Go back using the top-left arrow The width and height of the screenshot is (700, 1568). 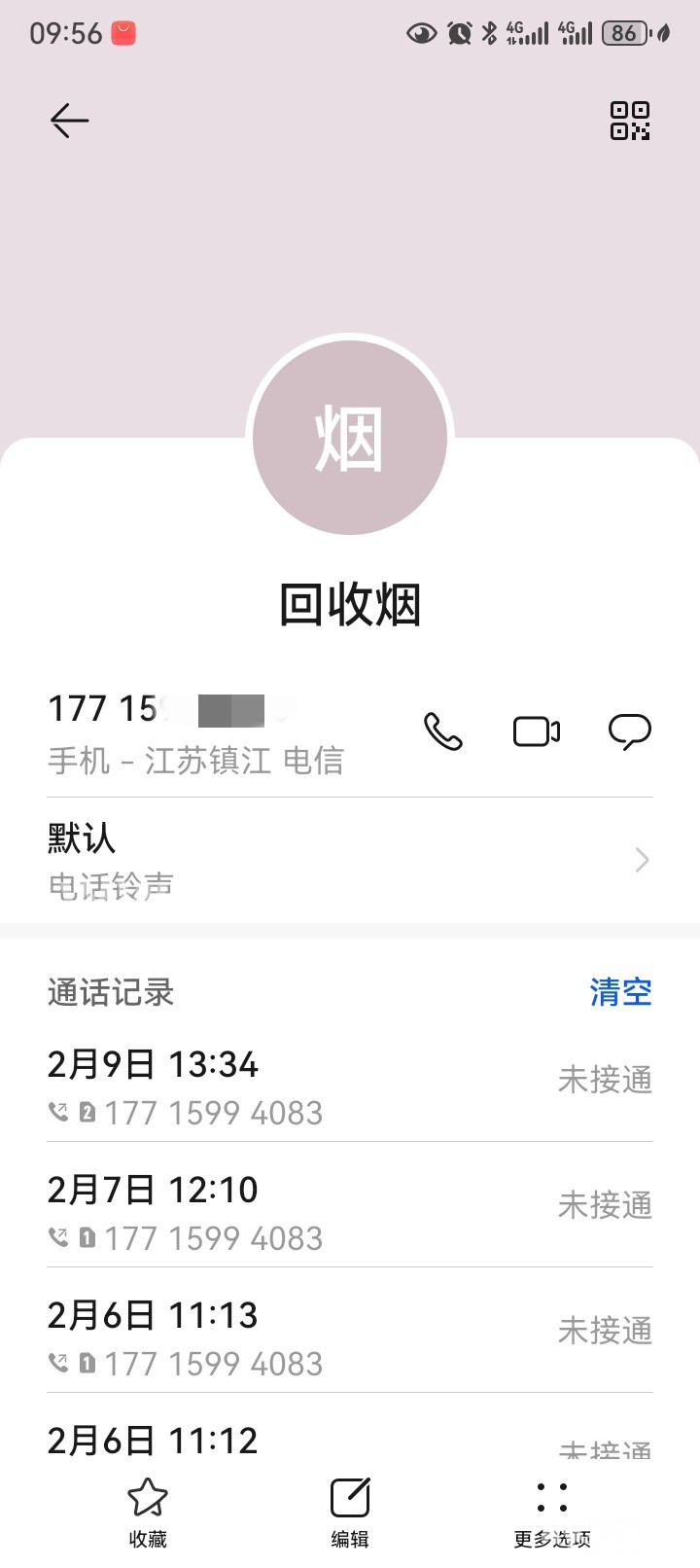pos(69,121)
